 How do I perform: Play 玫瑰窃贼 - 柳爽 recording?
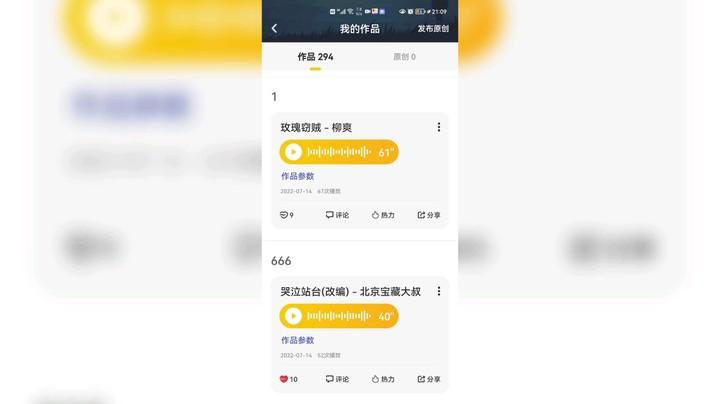(293, 152)
